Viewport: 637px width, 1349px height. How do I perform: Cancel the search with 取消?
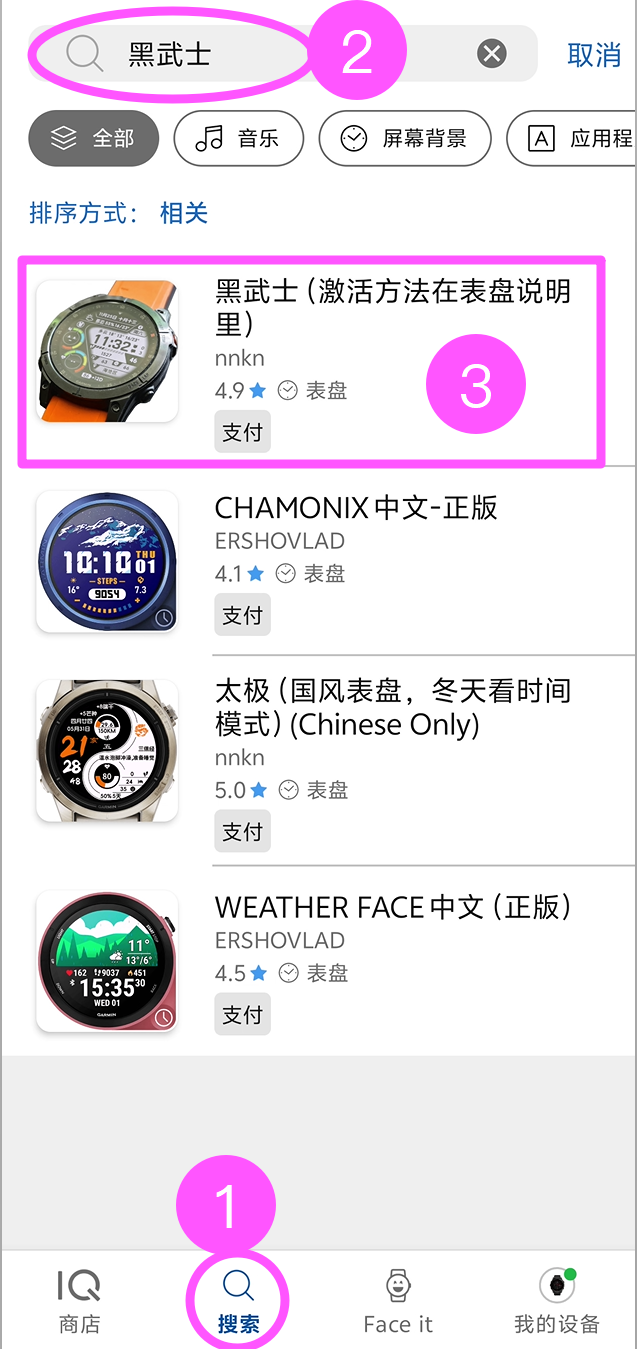(594, 55)
